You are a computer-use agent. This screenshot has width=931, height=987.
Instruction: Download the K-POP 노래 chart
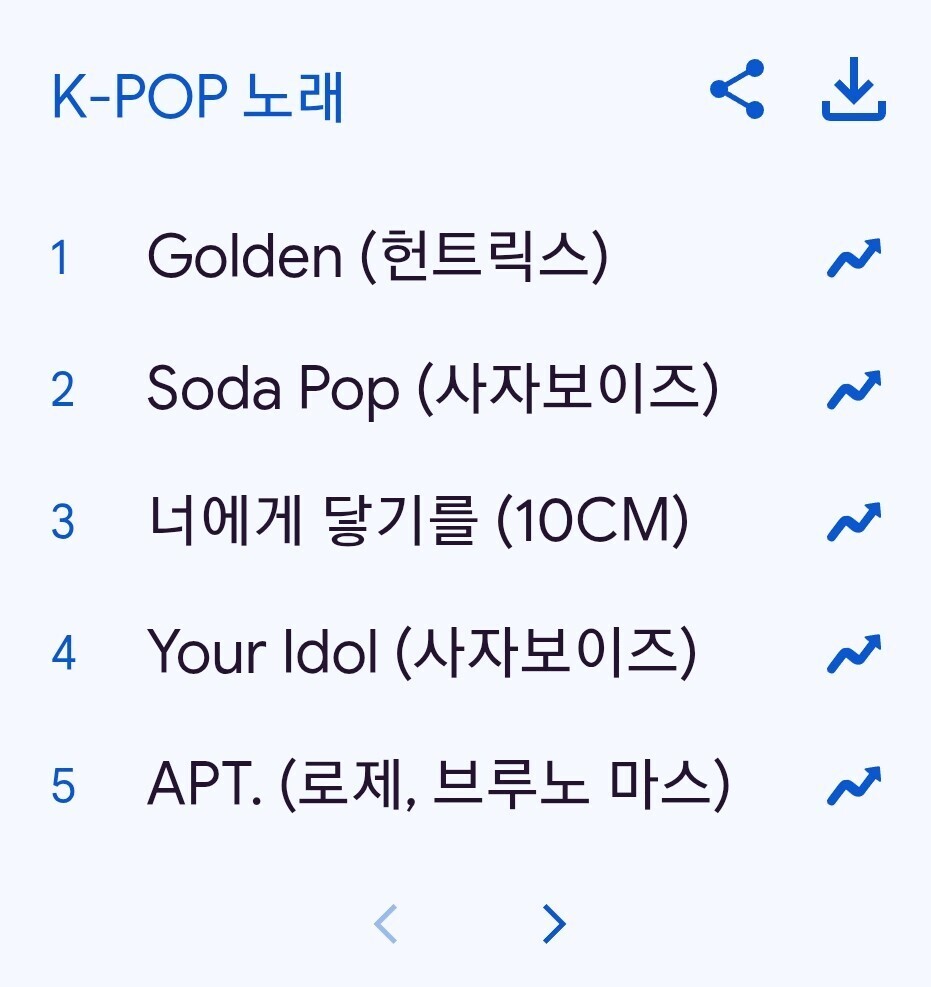click(854, 89)
